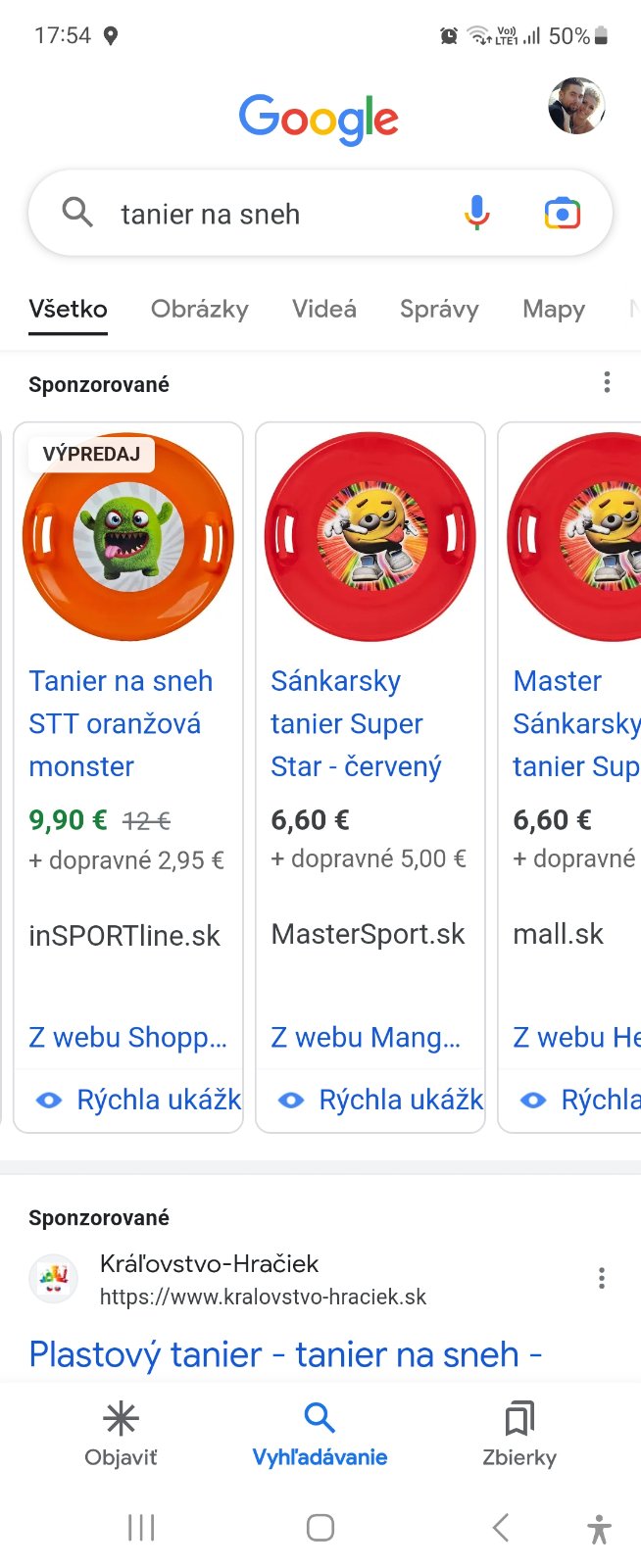Open the Sánkarsky tanier Super Star červený product
This screenshot has width=641, height=1568.
[356, 723]
